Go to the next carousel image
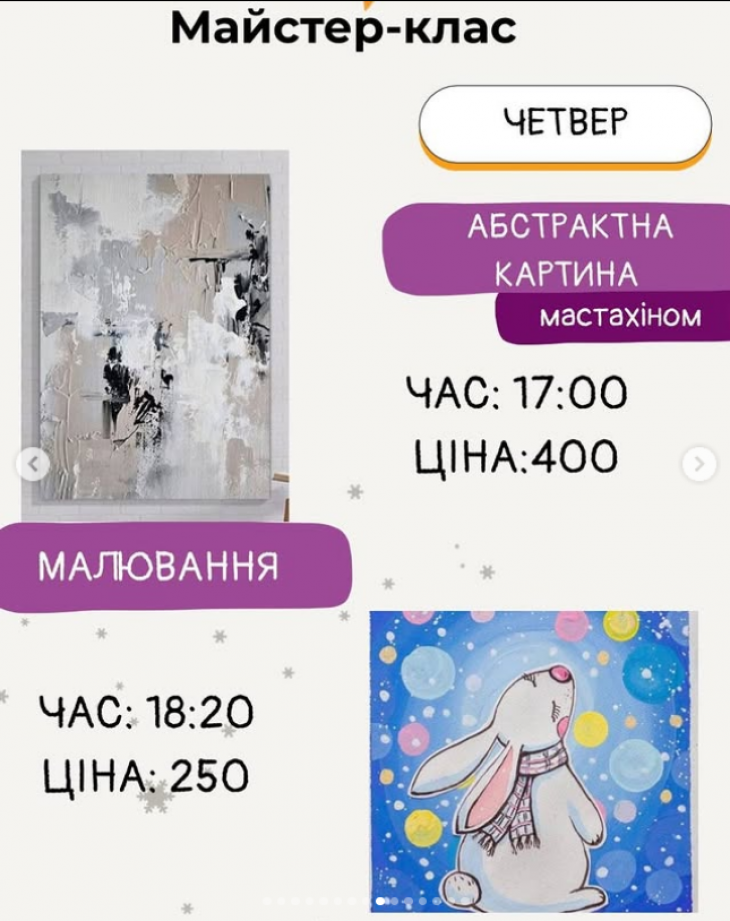The width and height of the screenshot is (730, 921). [x=699, y=464]
